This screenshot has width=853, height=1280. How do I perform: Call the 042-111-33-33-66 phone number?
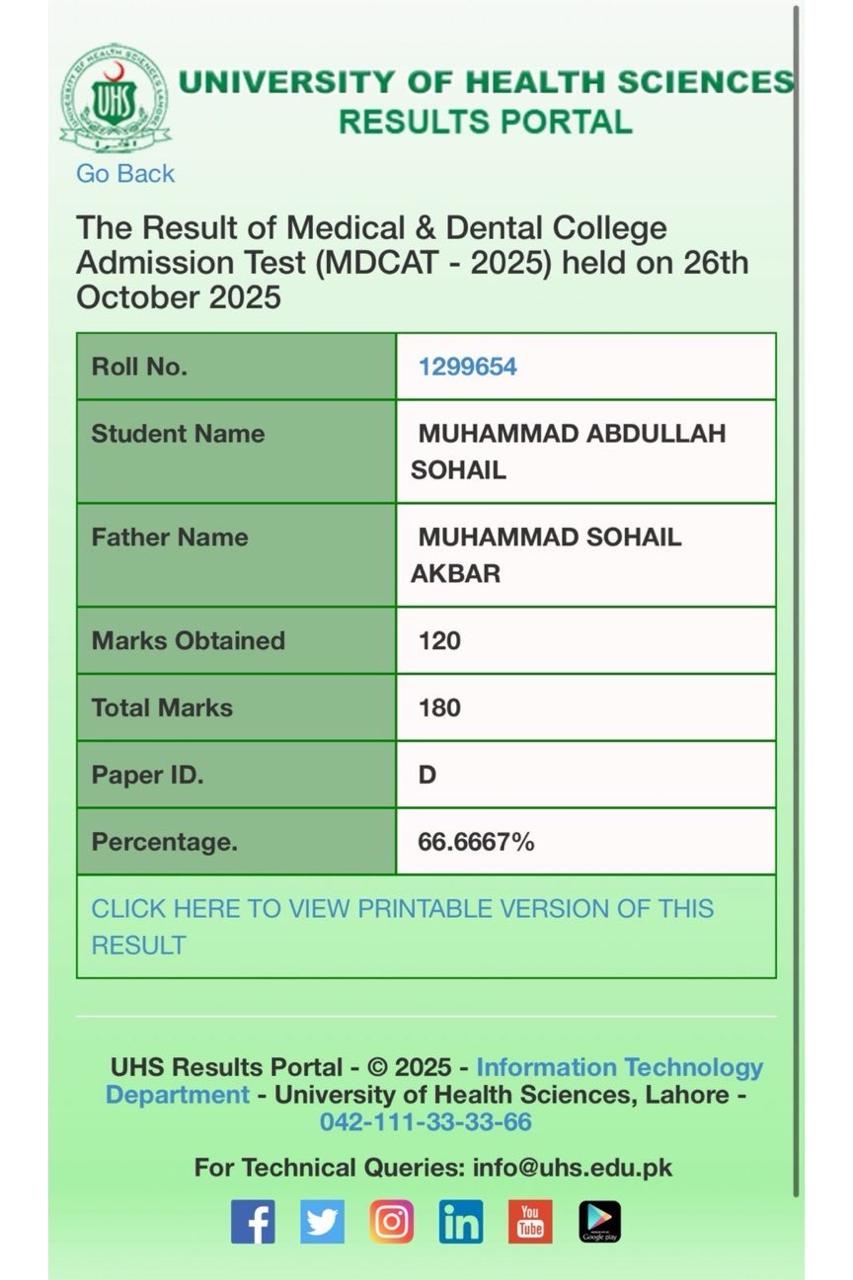coord(425,1122)
